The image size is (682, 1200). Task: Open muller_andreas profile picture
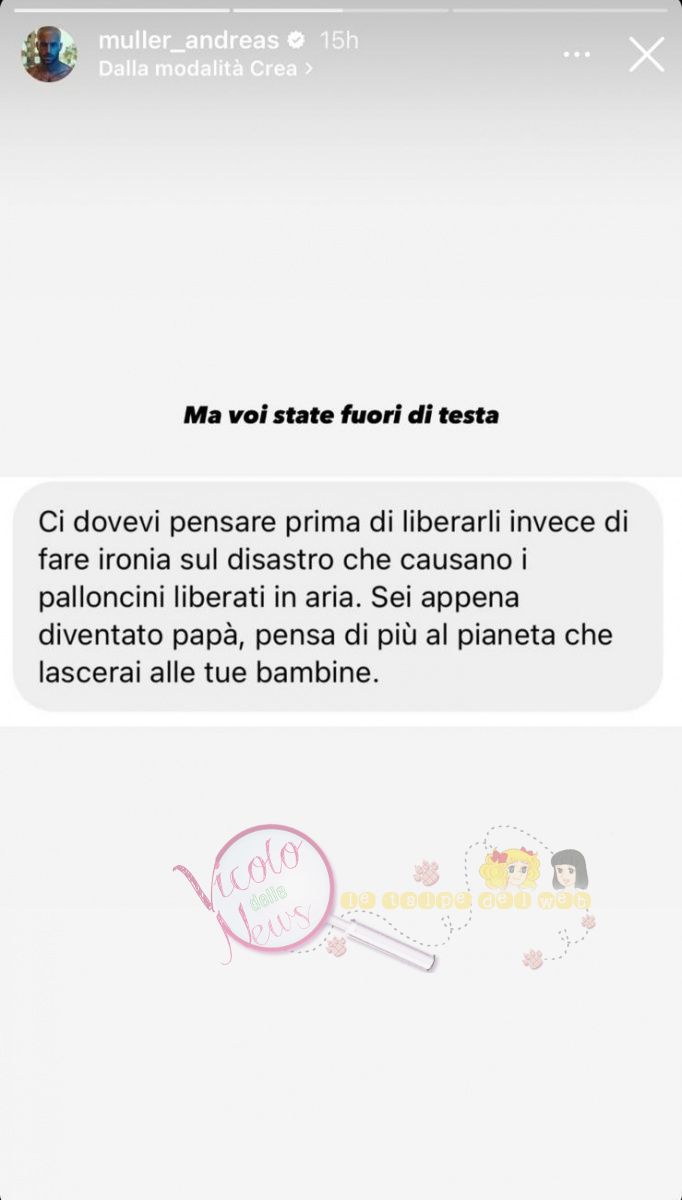50,54
